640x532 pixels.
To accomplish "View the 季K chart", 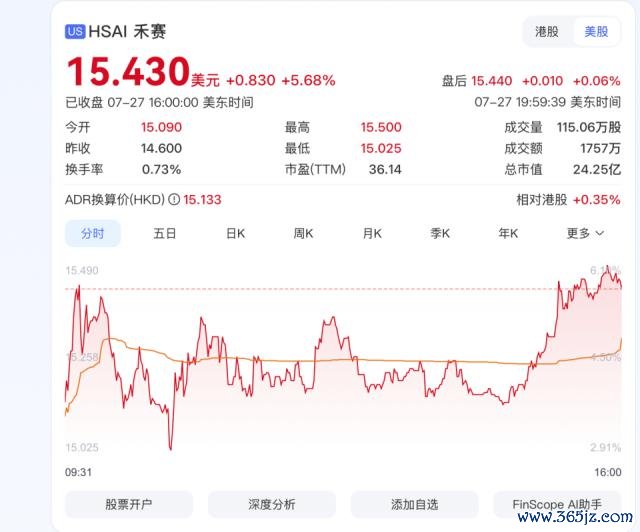I will click(x=440, y=234).
